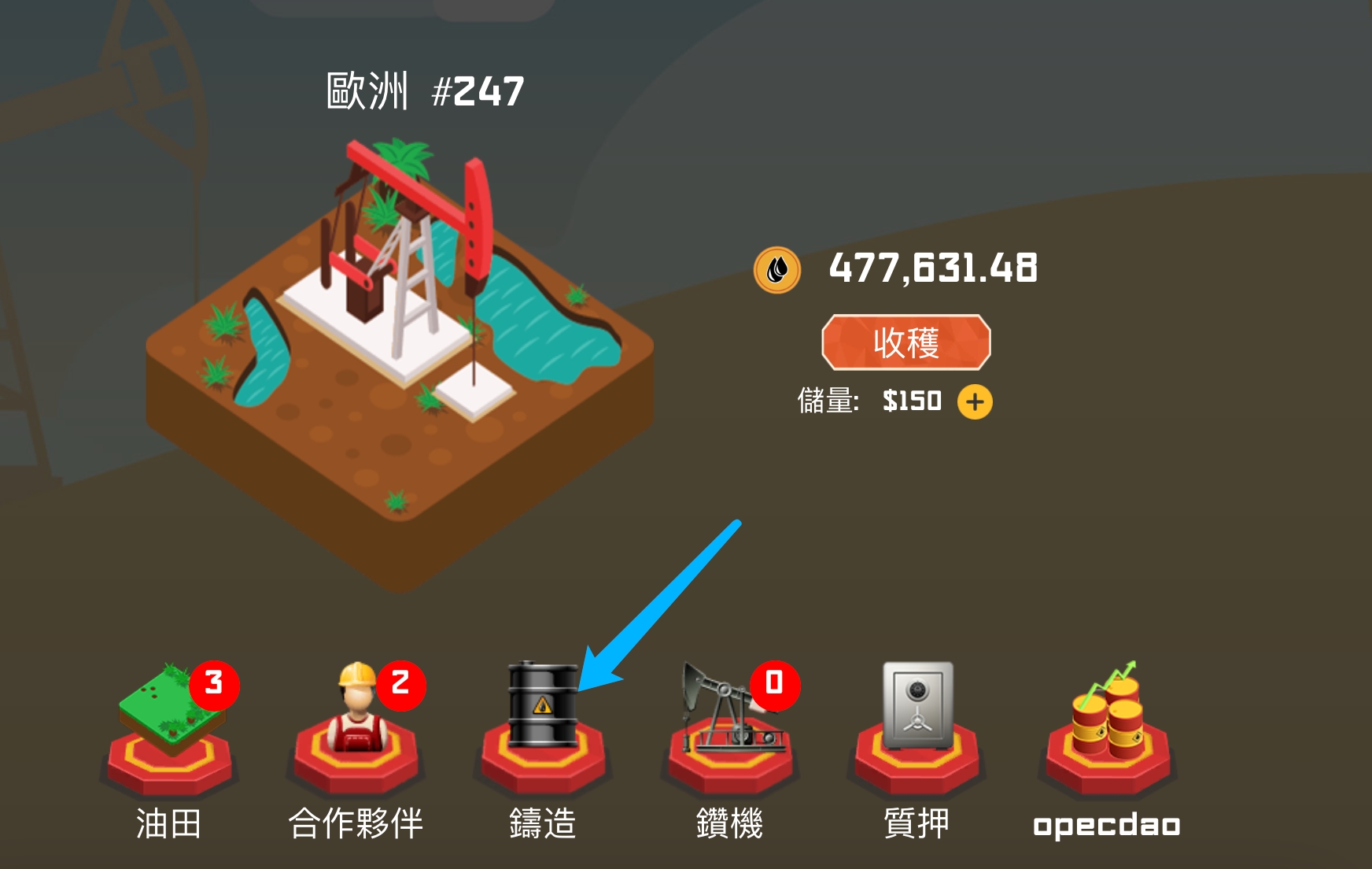The height and width of the screenshot is (869, 1372).
Task: Open the 鑽機 drilling rig section
Action: [x=729, y=732]
